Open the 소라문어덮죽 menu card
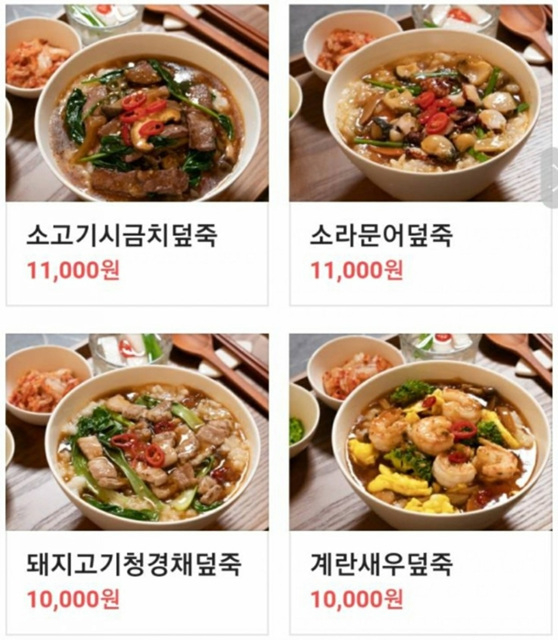 click(420, 155)
